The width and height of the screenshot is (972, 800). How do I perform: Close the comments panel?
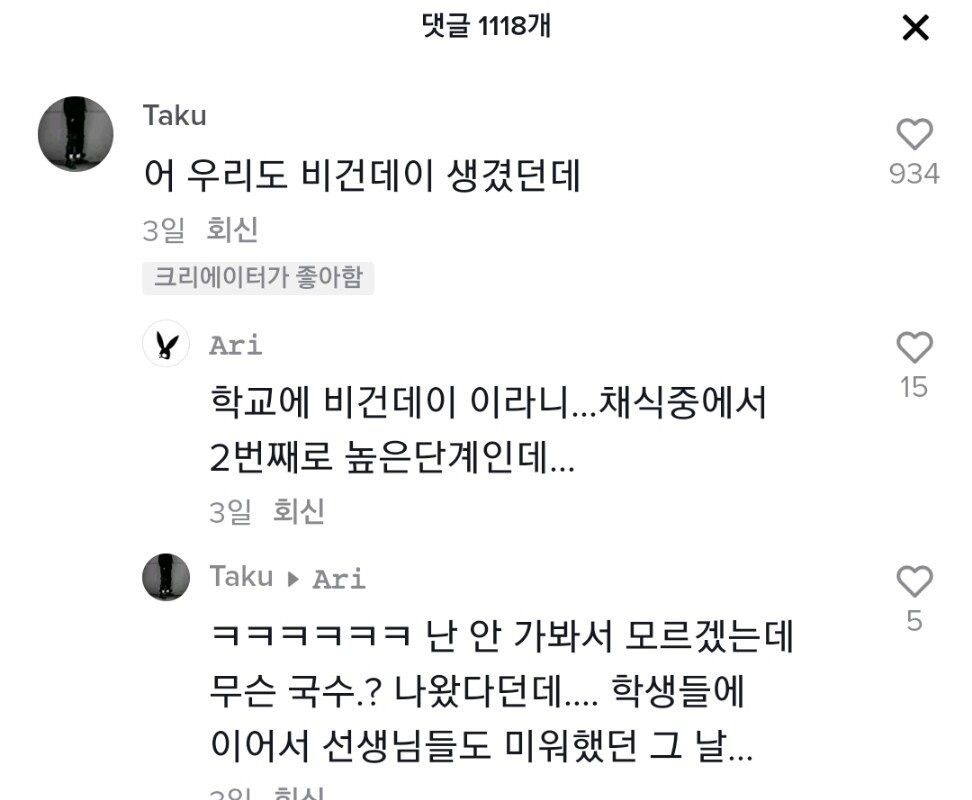click(915, 28)
